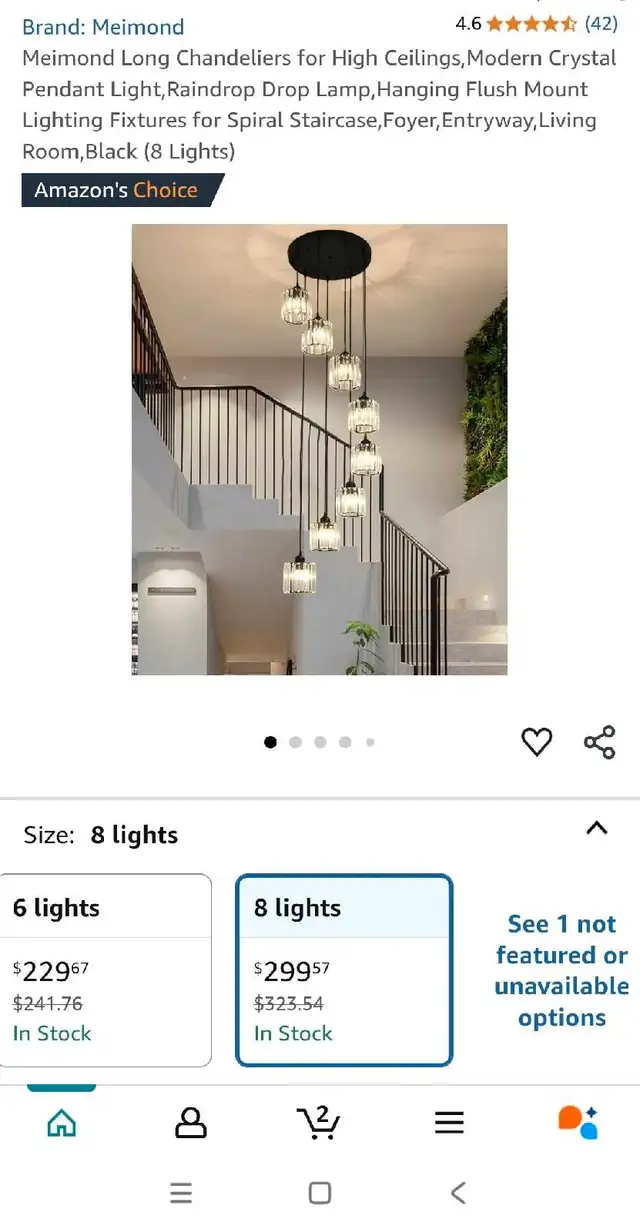Open the chandelier product image

(x=319, y=449)
